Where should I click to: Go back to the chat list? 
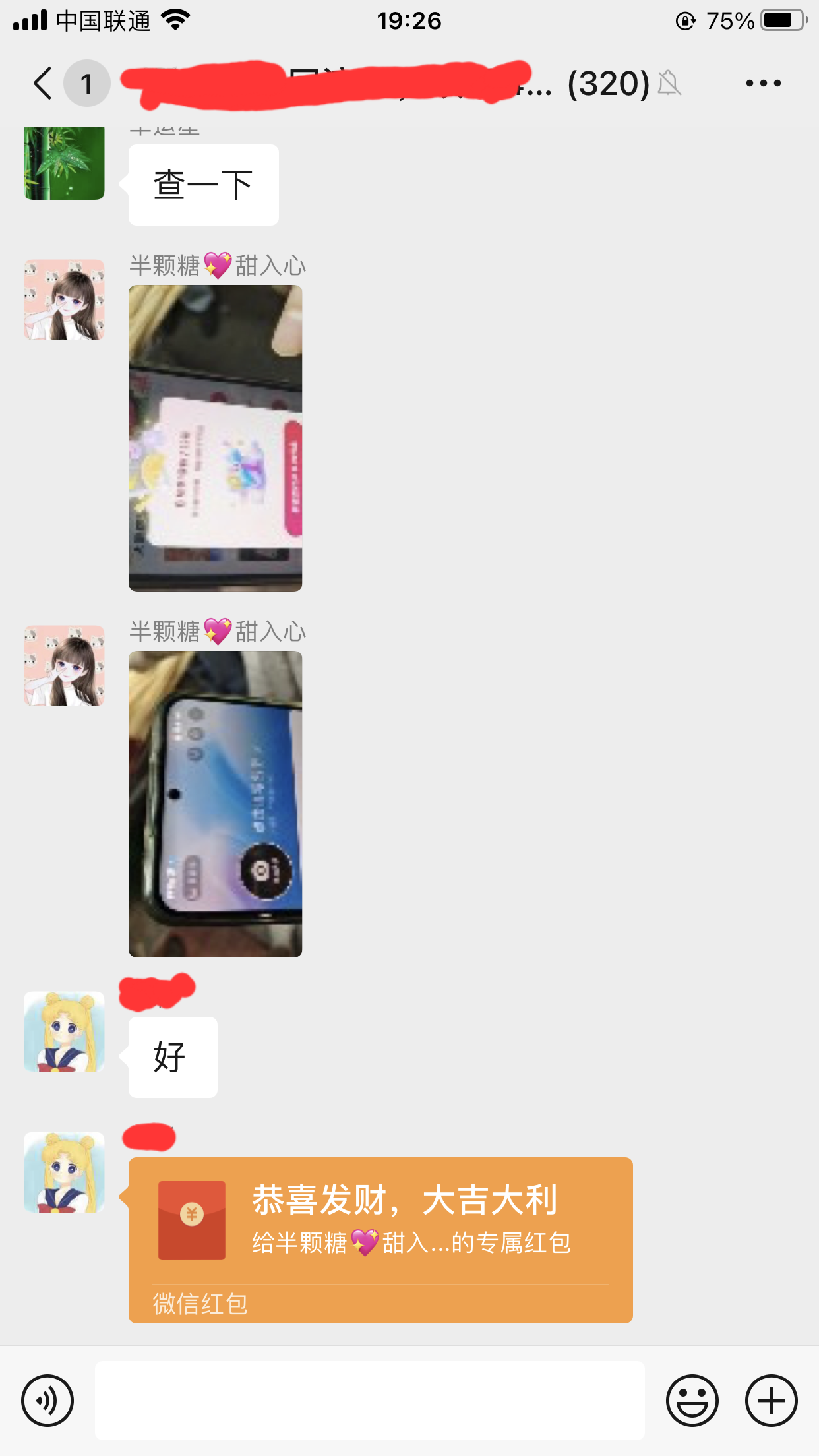tap(44, 84)
